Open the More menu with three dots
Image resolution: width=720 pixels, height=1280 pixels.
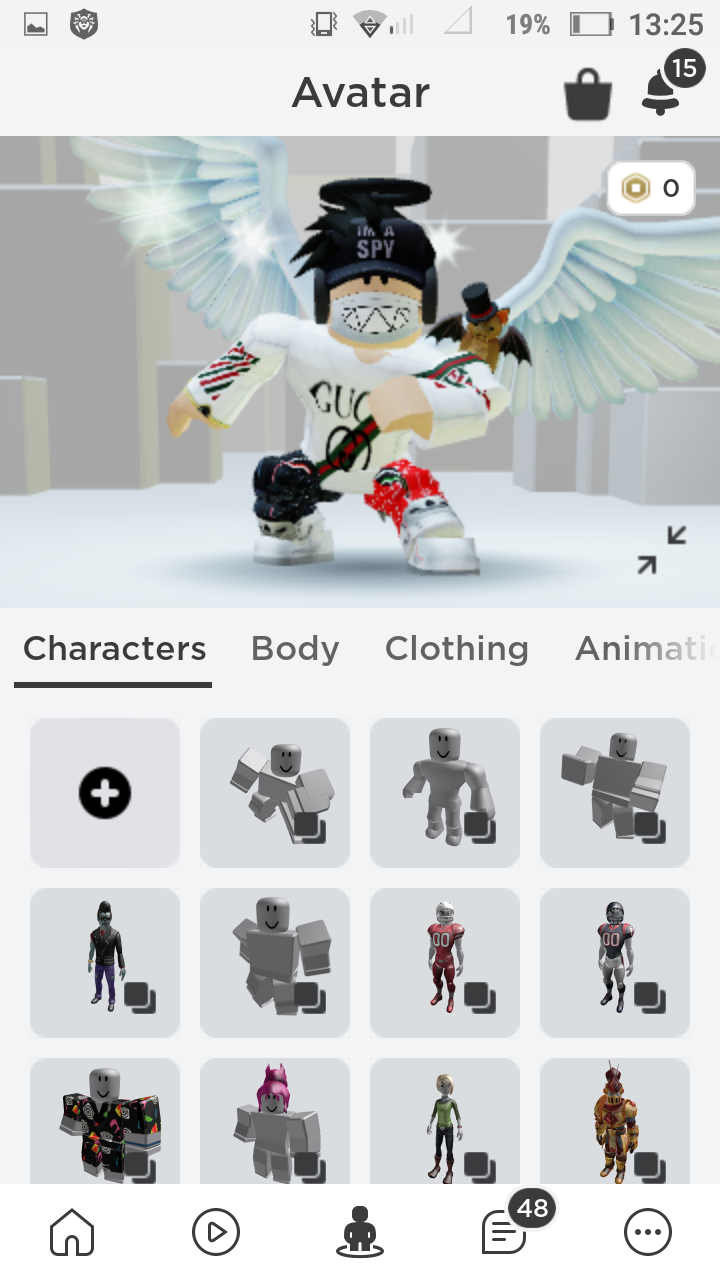click(x=648, y=1232)
